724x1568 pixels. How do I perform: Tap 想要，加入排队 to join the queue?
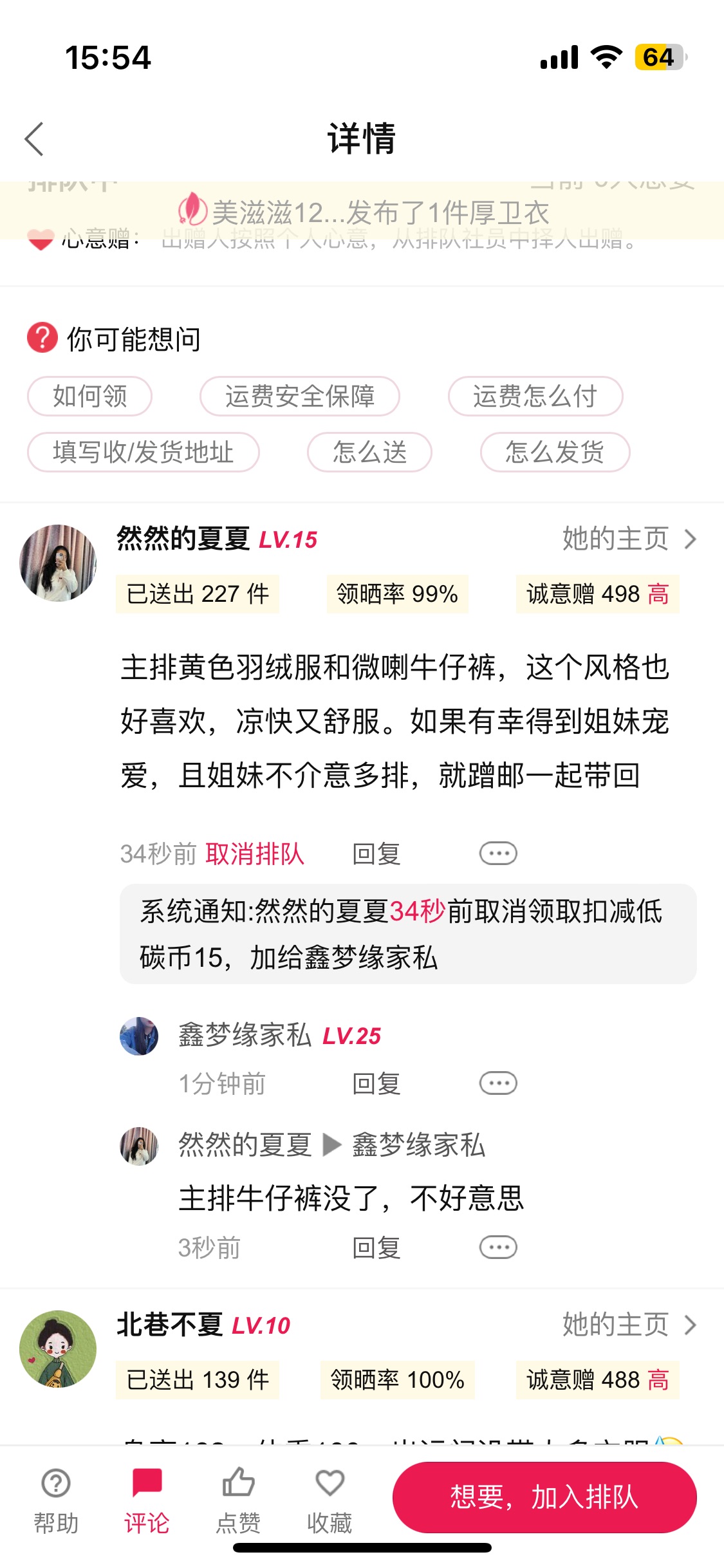point(544,1497)
